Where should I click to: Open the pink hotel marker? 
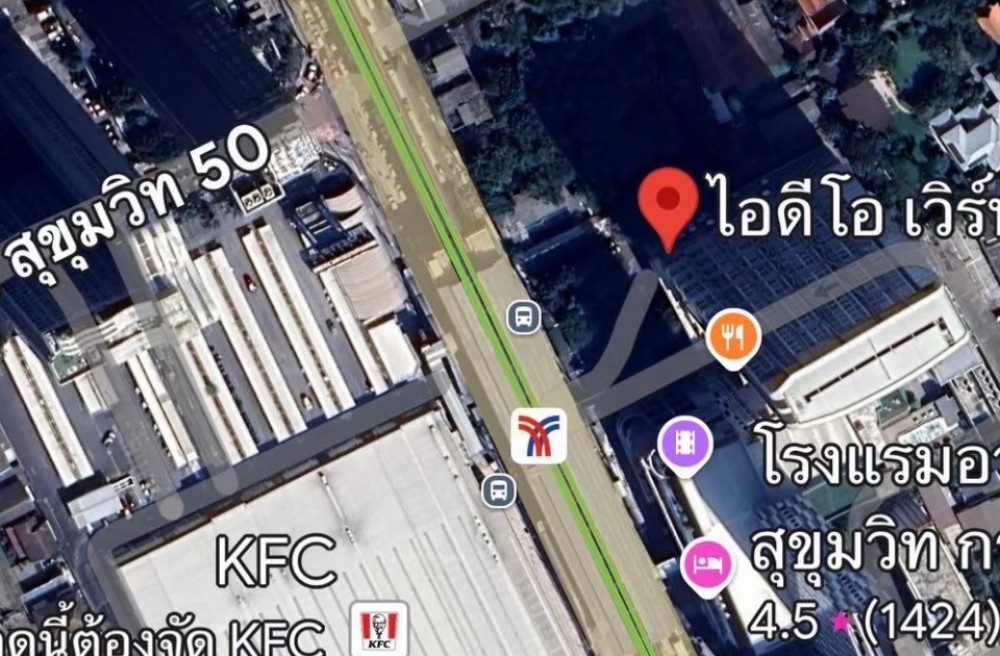708,565
